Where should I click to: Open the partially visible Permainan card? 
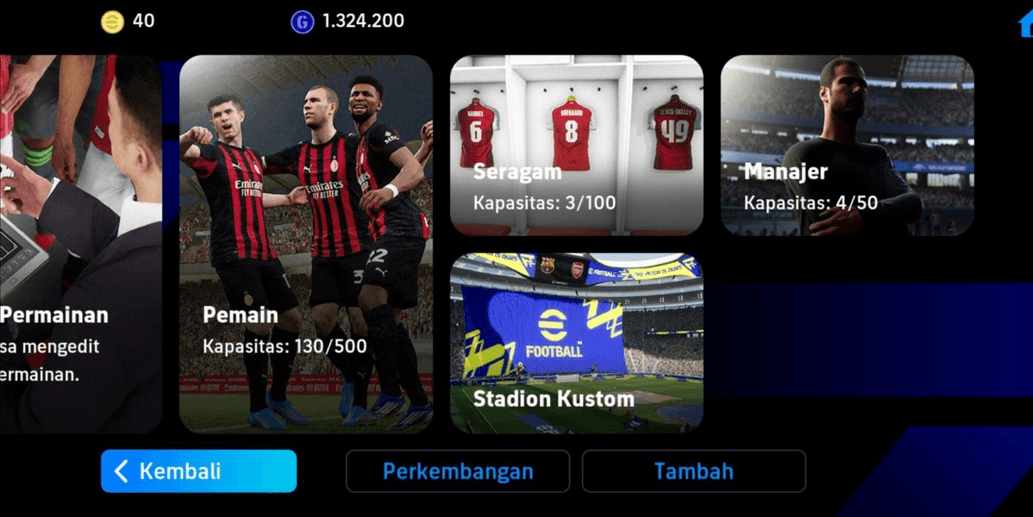coord(80,244)
